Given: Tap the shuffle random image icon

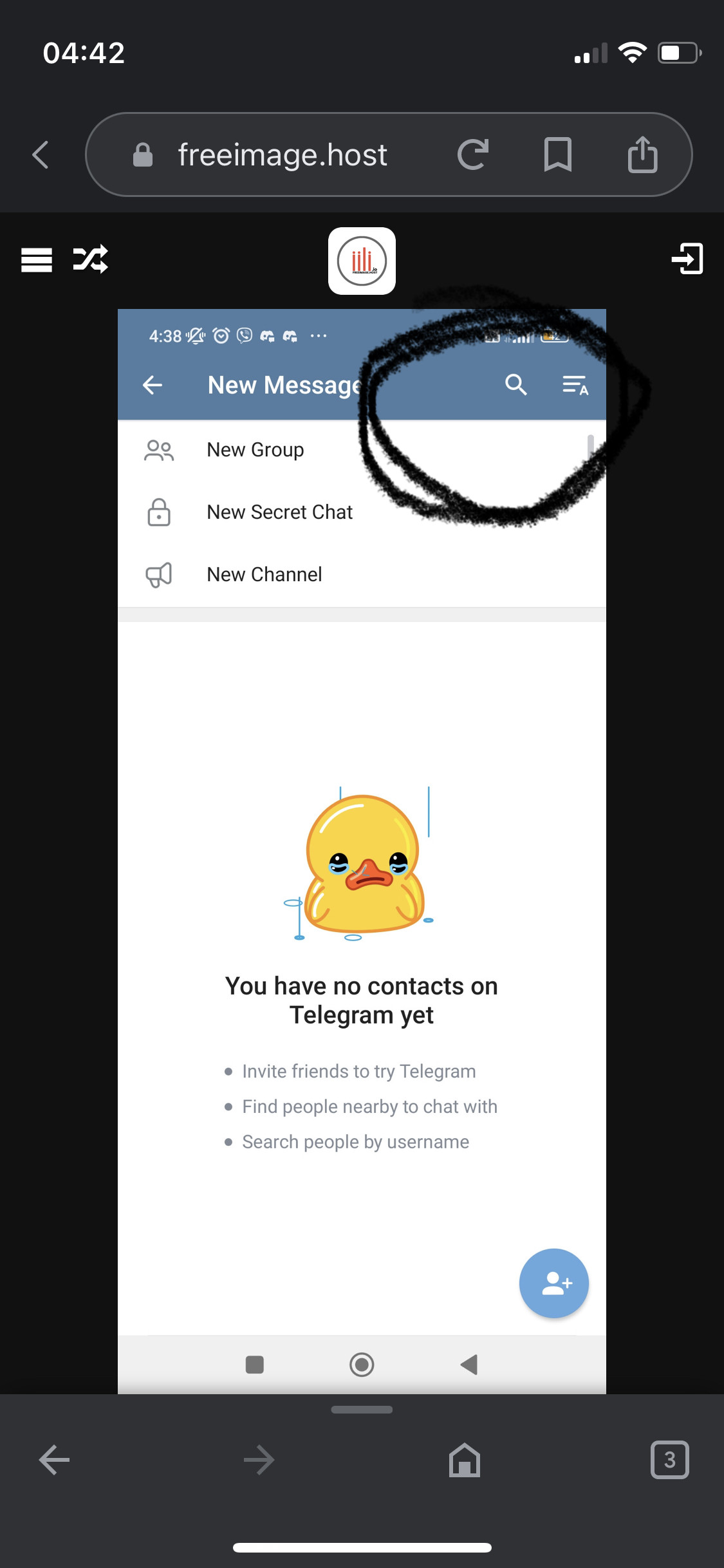Looking at the screenshot, I should coord(90,260).
